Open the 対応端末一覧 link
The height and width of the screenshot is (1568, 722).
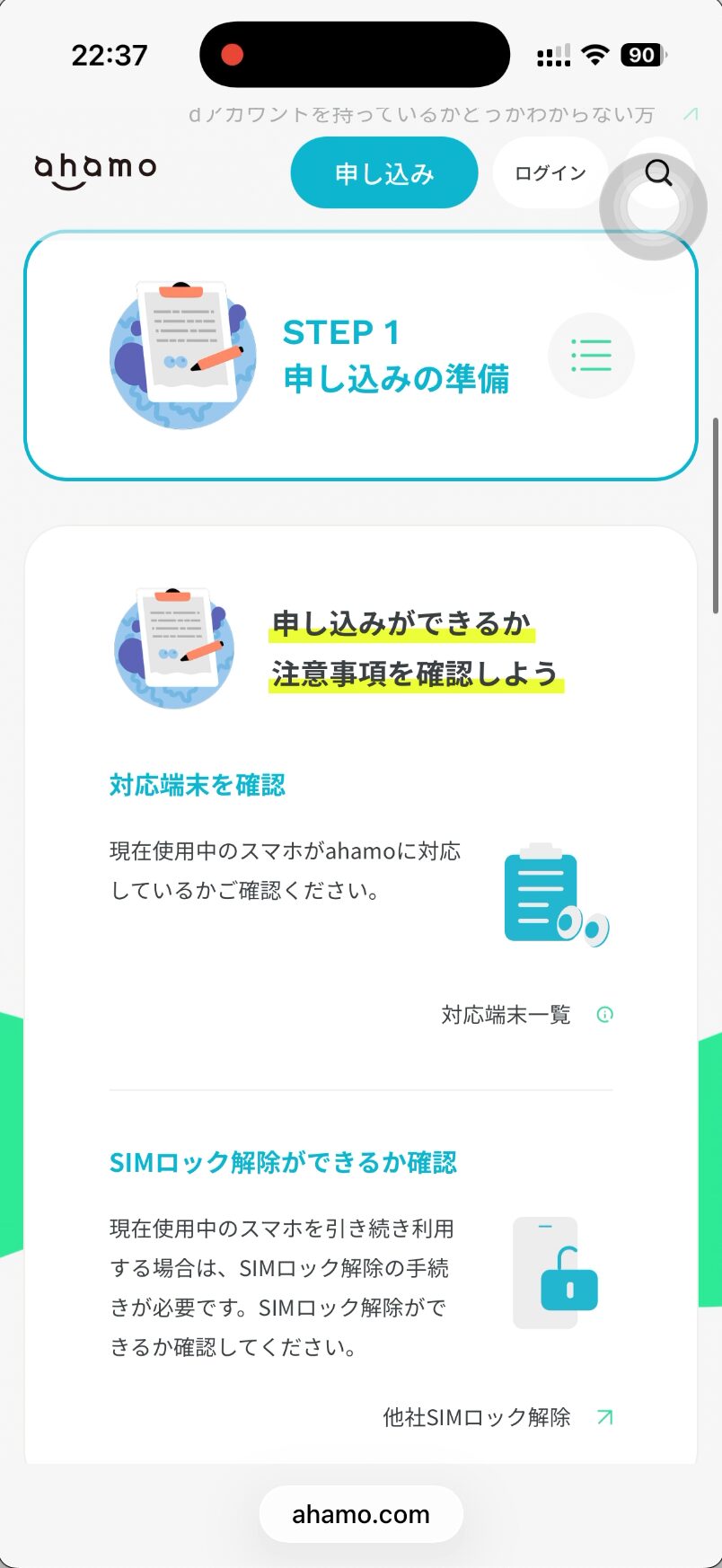pyautogui.click(x=506, y=1014)
